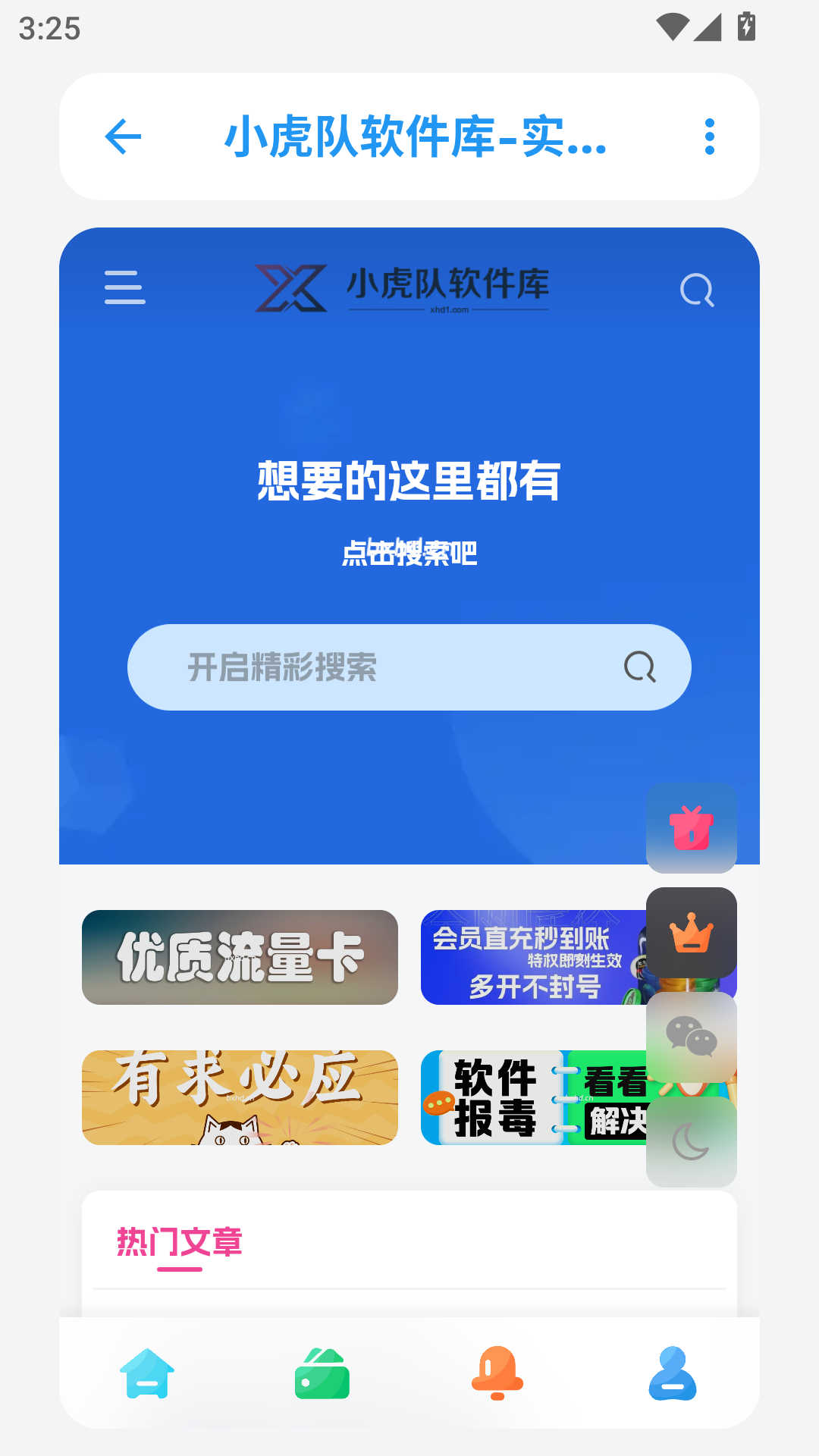
Task: Click the search magnifier icon in header
Action: tap(696, 289)
